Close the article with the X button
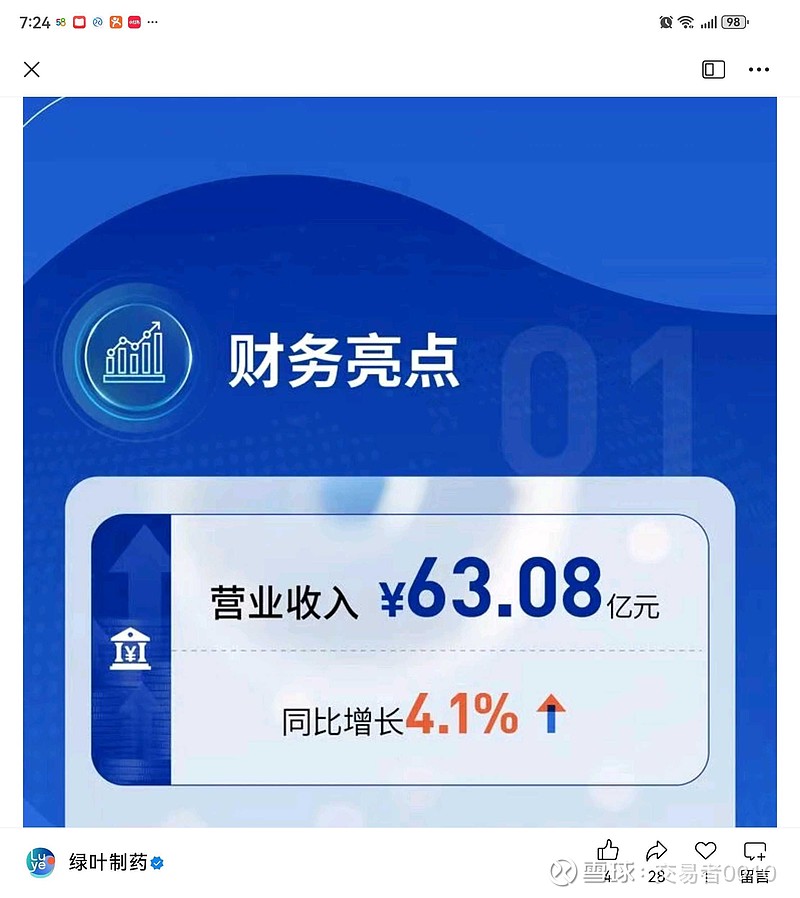 [x=31, y=69]
